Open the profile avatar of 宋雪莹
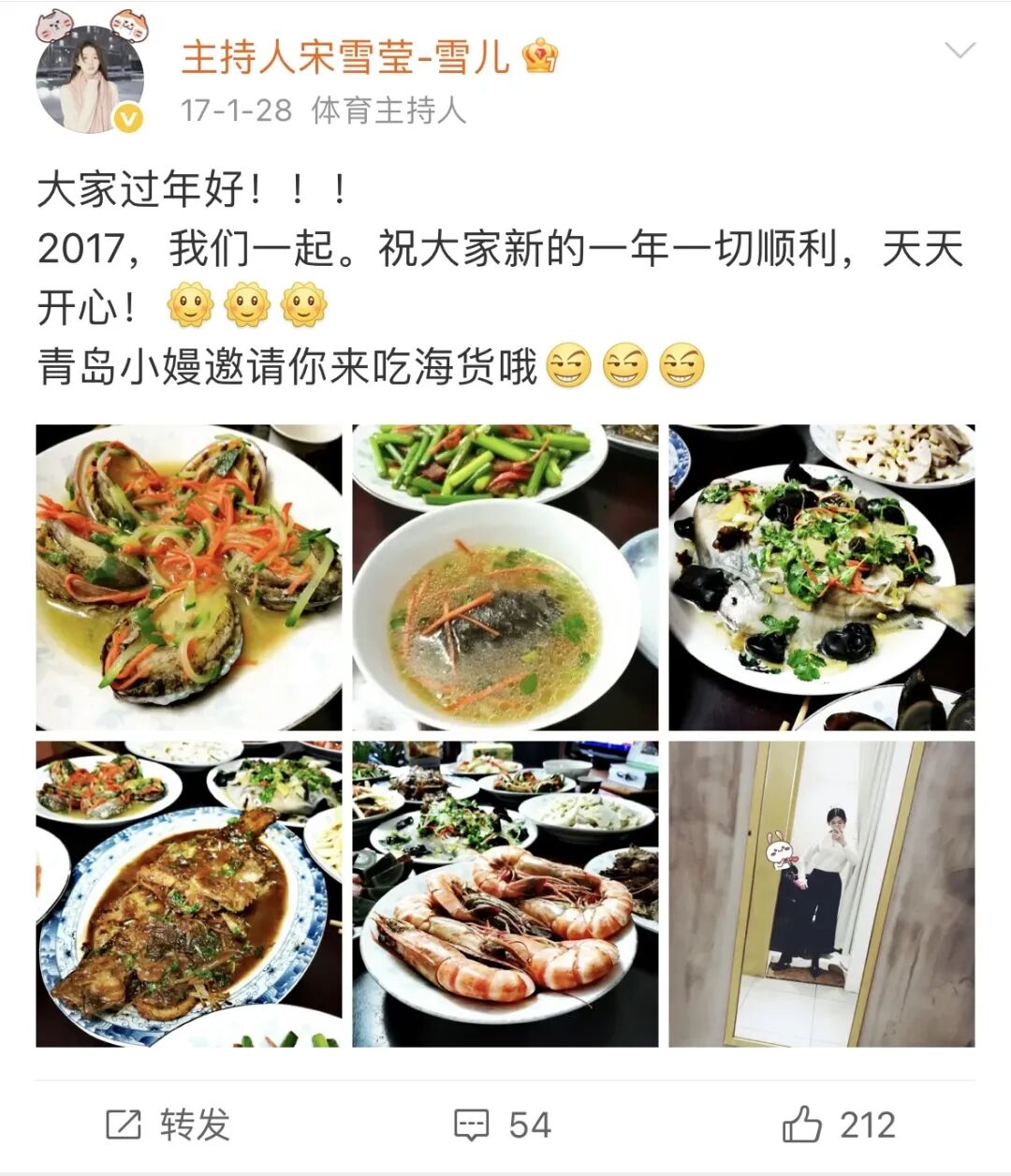This screenshot has width=1011, height=1176. click(90, 80)
